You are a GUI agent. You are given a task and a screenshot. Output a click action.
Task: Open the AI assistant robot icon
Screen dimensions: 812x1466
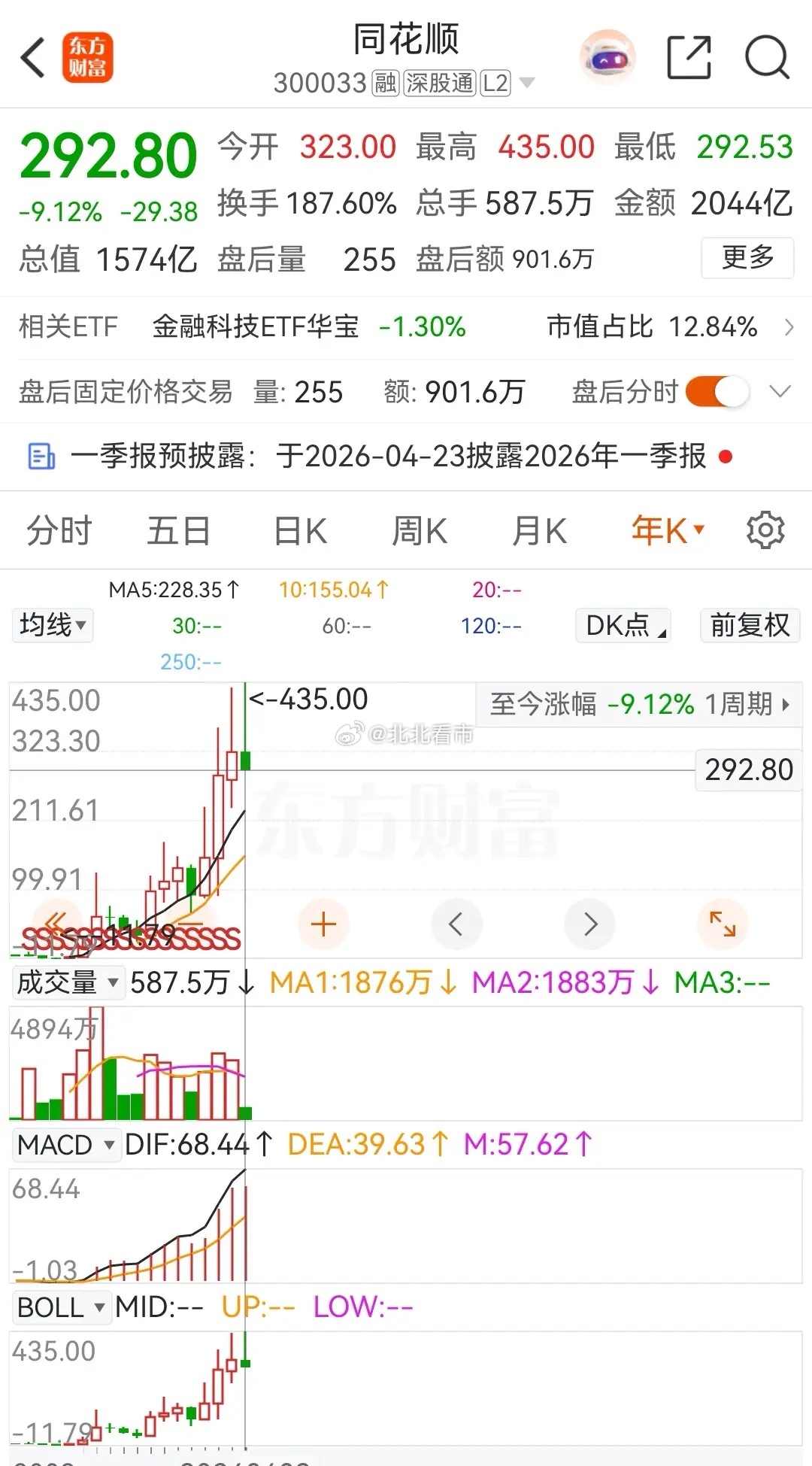pos(607,57)
